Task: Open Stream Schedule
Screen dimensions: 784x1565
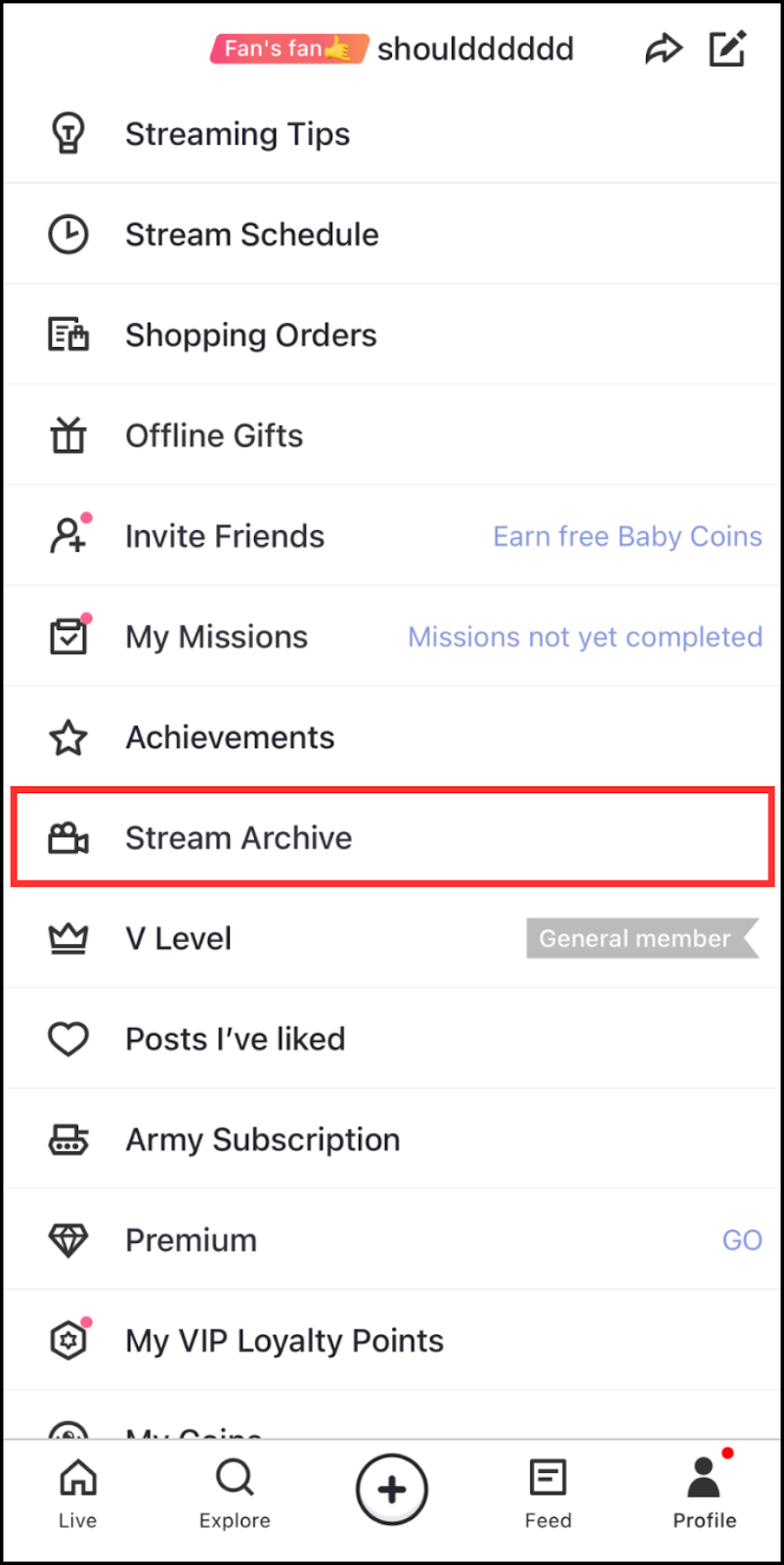Action: pos(251,235)
